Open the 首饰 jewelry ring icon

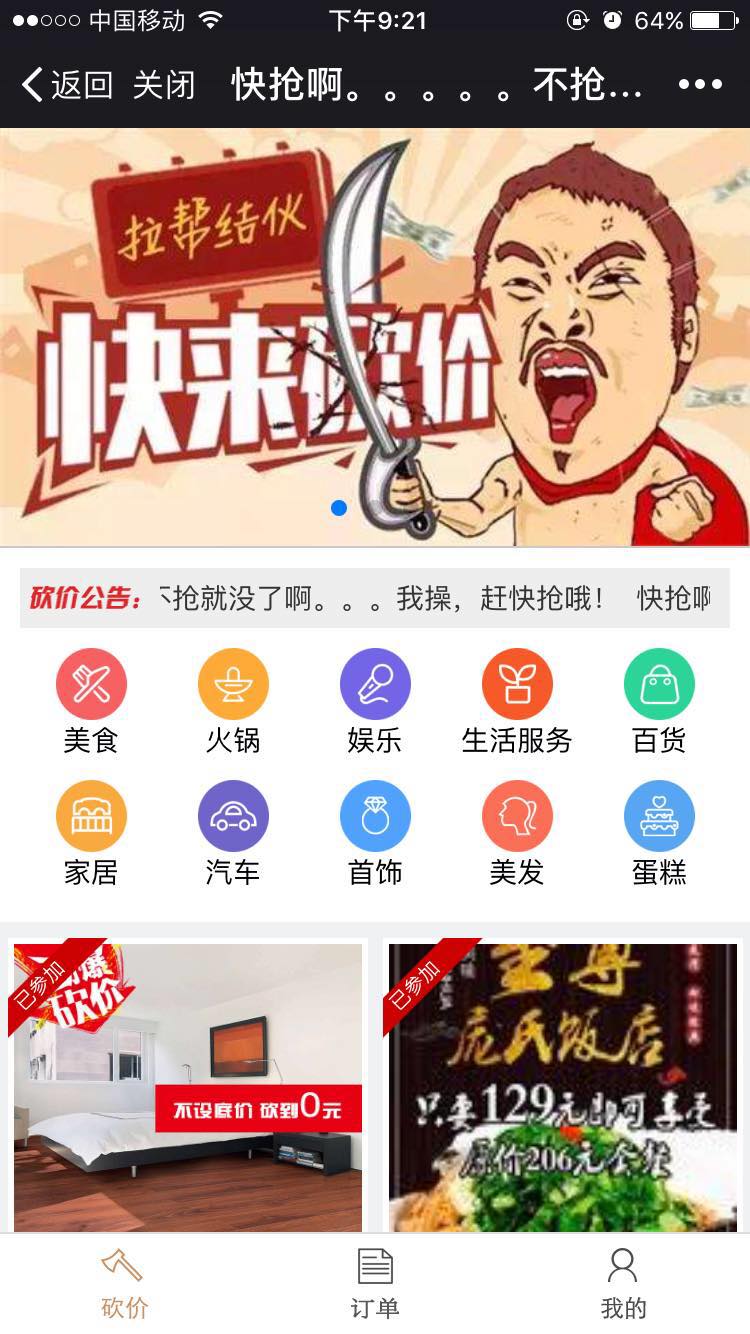(x=375, y=816)
